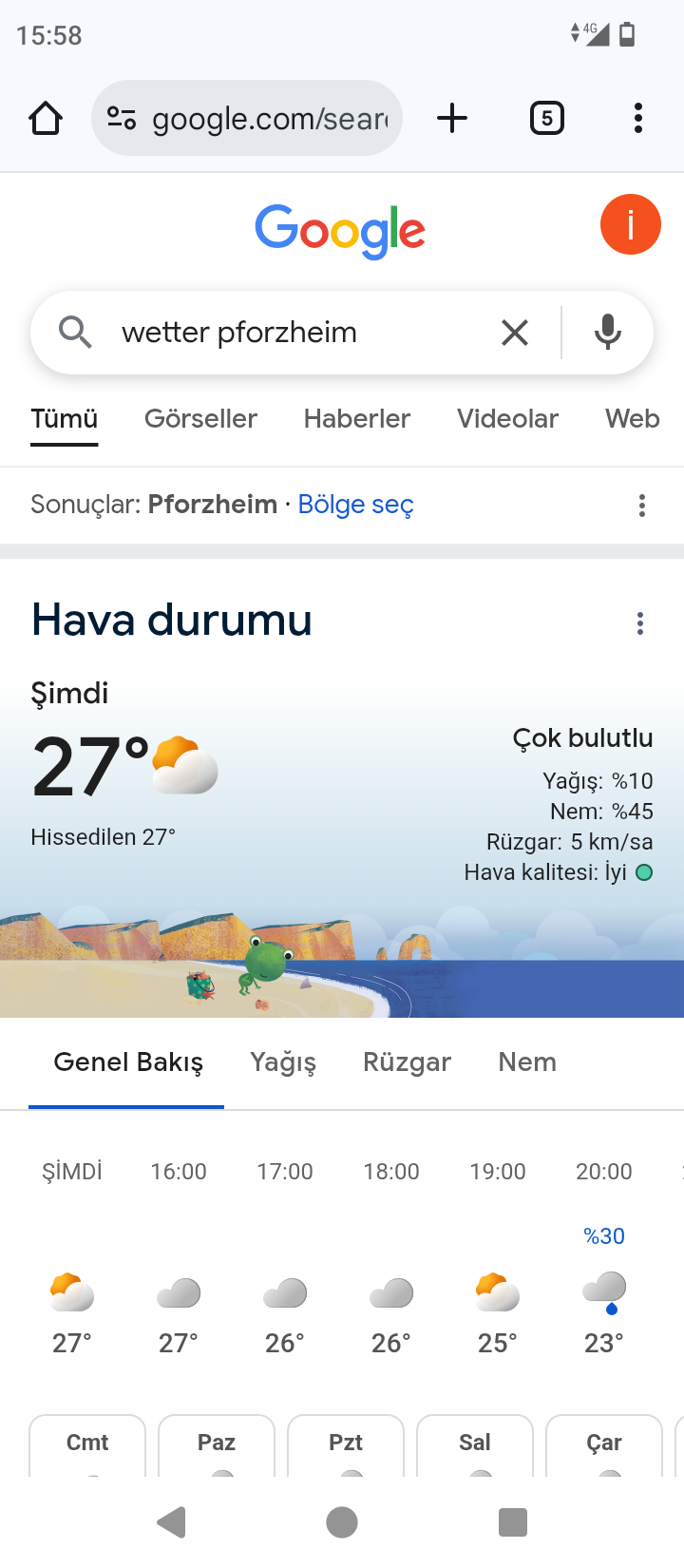Switch to the Görseller tab
Viewport: 684px width, 1568px height.
click(x=200, y=418)
